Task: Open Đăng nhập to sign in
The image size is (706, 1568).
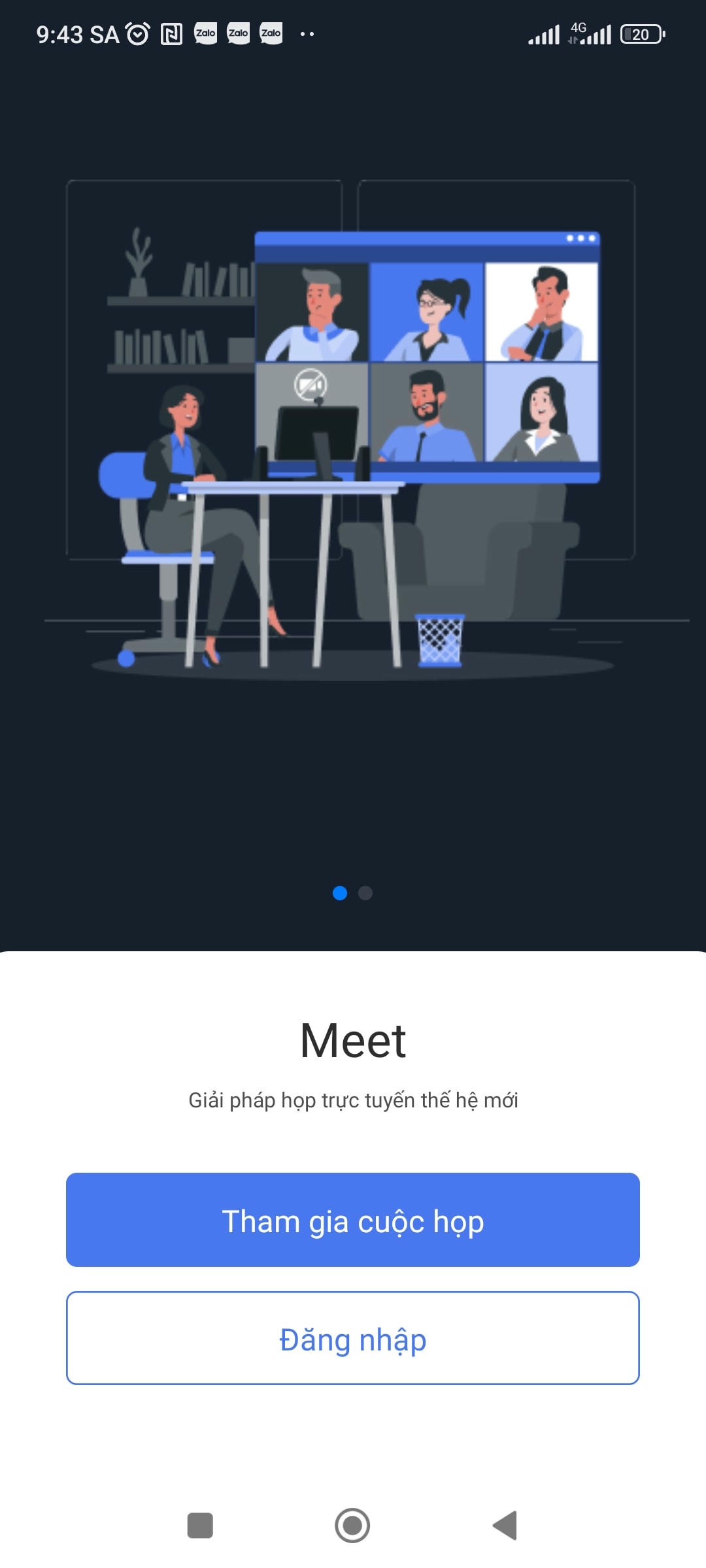Action: 353,1337
